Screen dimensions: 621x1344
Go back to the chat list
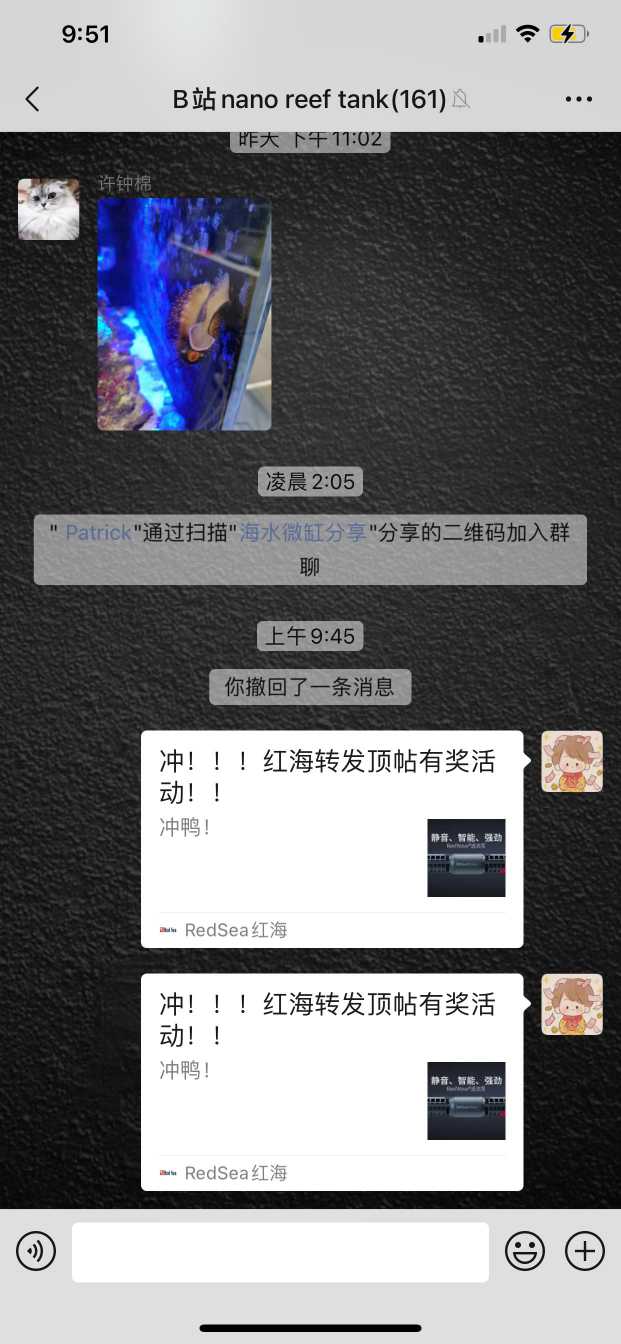32,98
